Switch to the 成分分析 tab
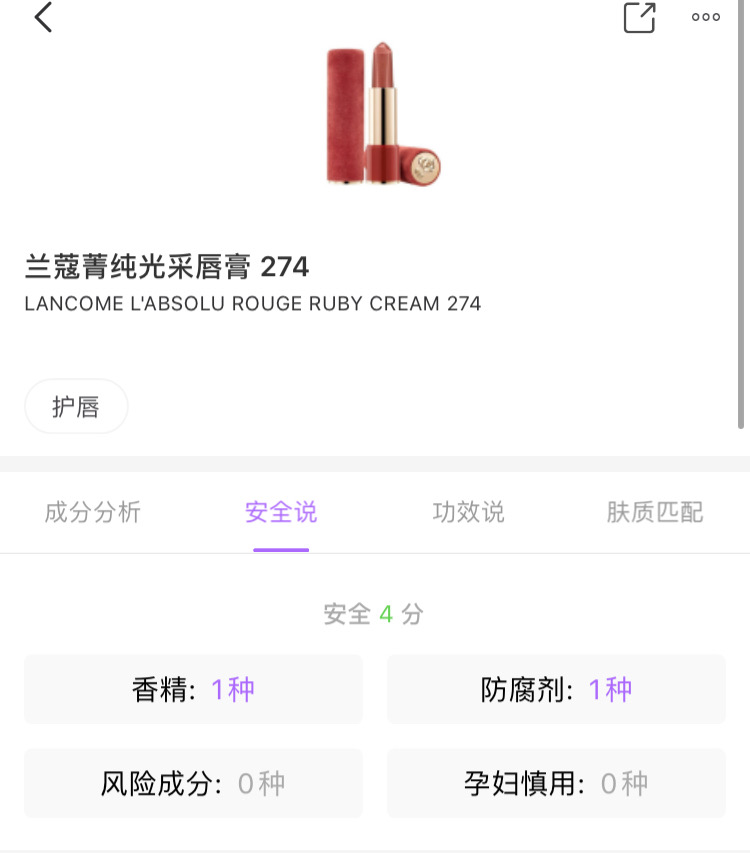The width and height of the screenshot is (750, 853). [91, 512]
